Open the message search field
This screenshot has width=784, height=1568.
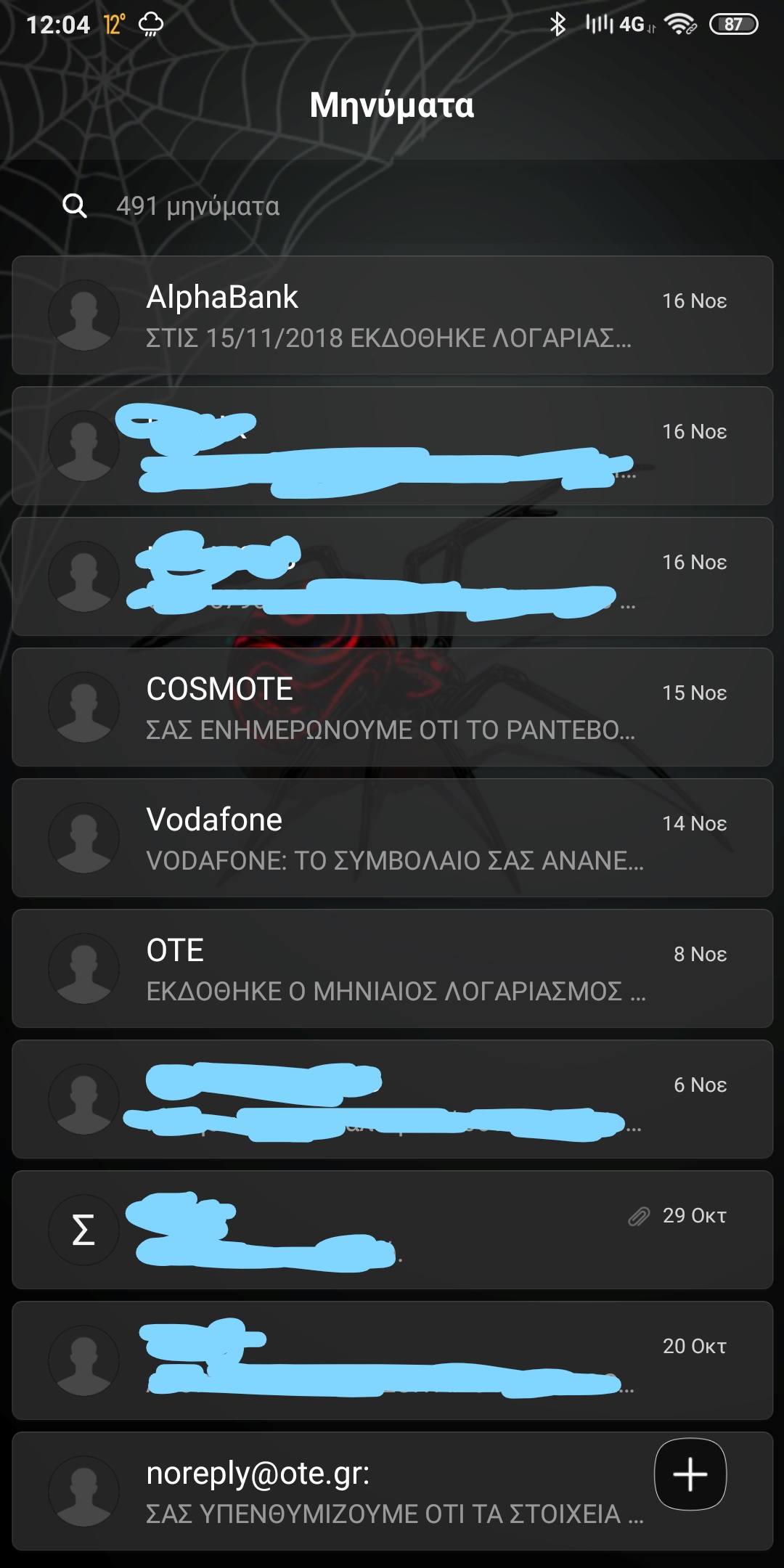197,207
